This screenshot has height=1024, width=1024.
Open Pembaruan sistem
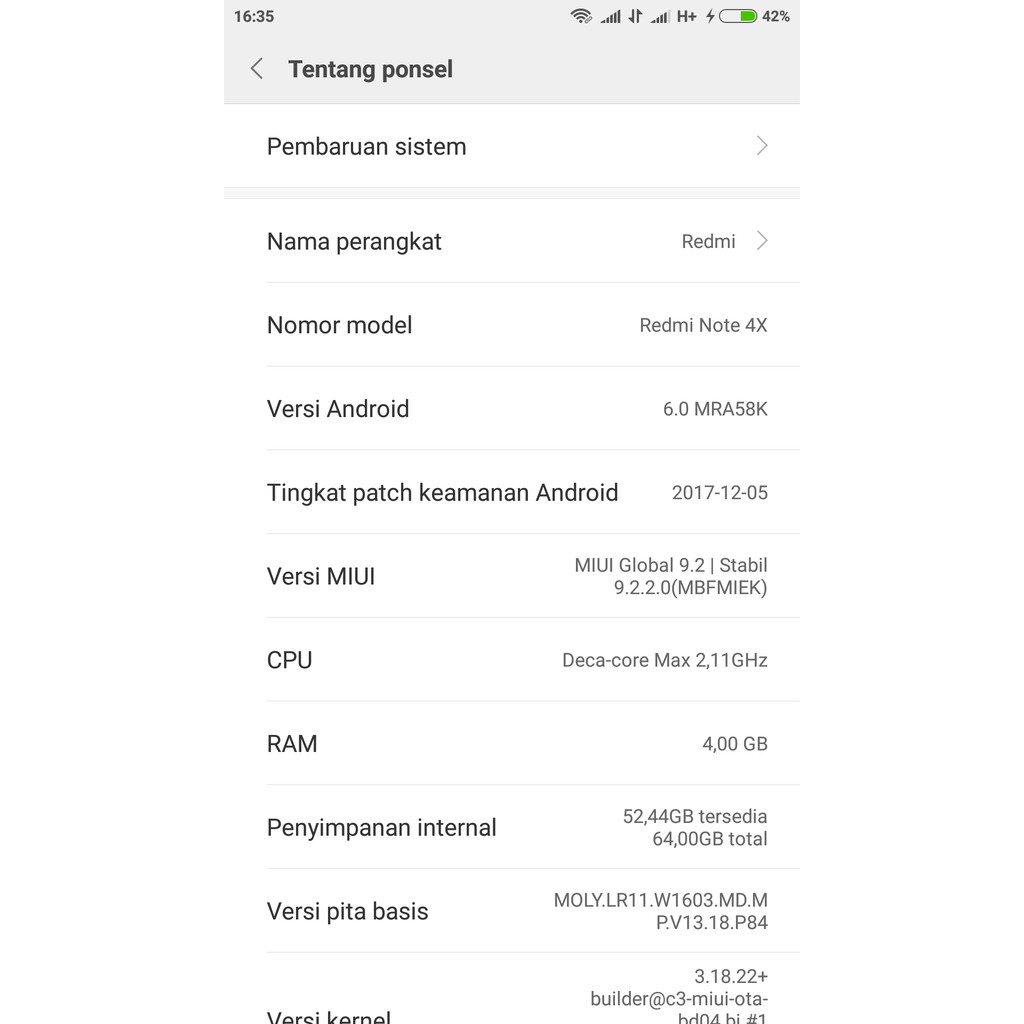pos(512,146)
